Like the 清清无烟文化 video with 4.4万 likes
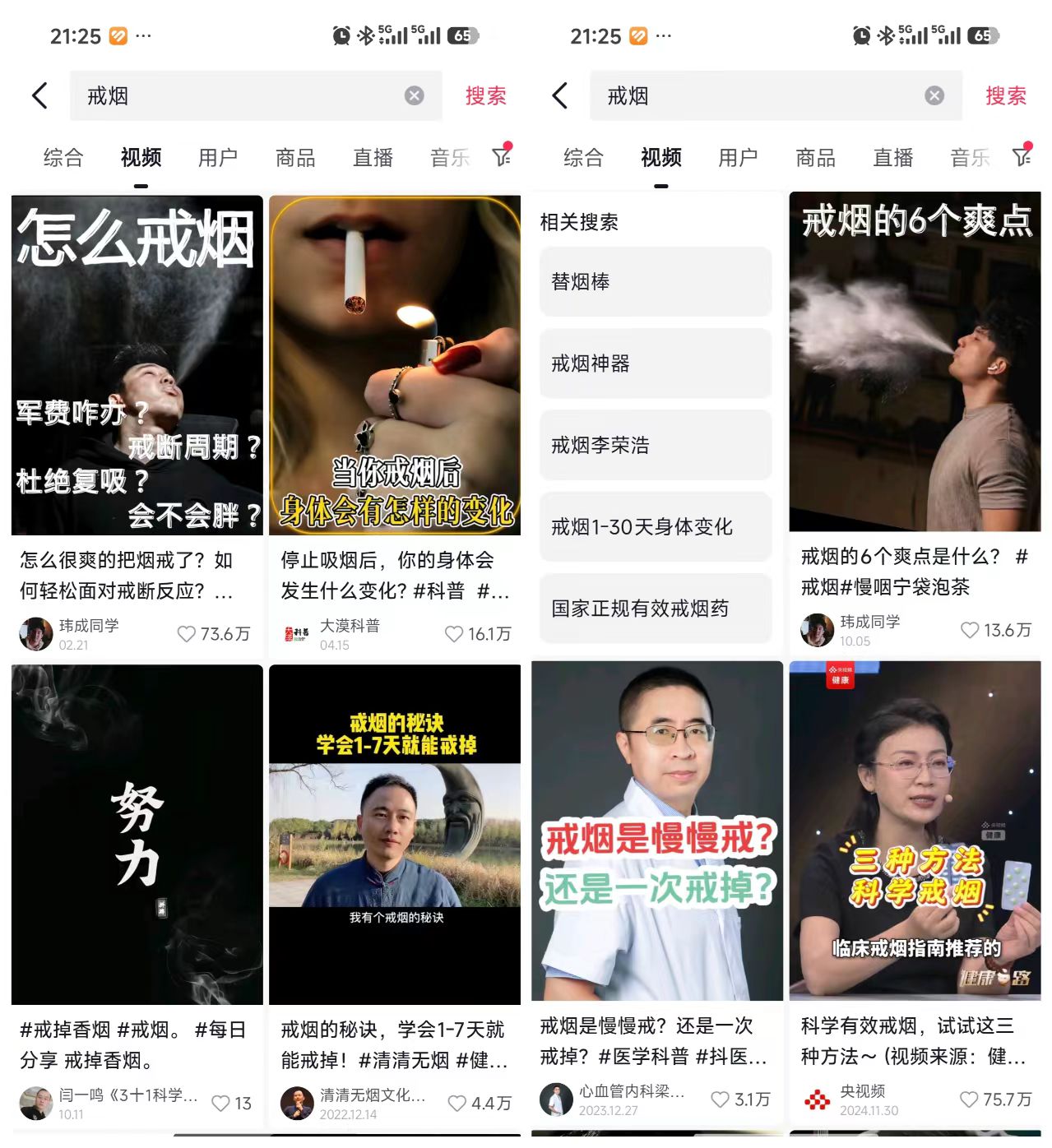The width and height of the screenshot is (1052, 1148). 456,1104
